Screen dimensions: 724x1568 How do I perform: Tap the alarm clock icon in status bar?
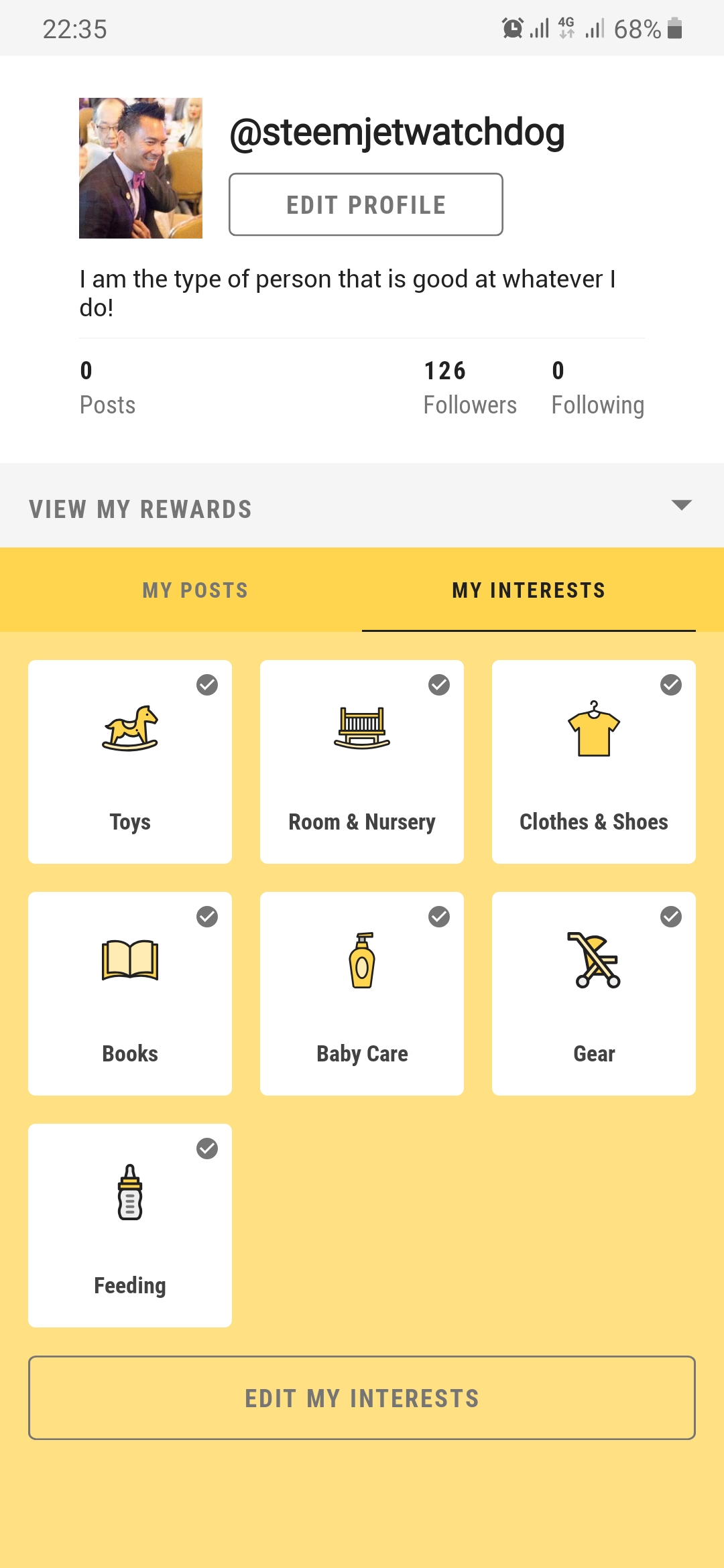(x=512, y=27)
